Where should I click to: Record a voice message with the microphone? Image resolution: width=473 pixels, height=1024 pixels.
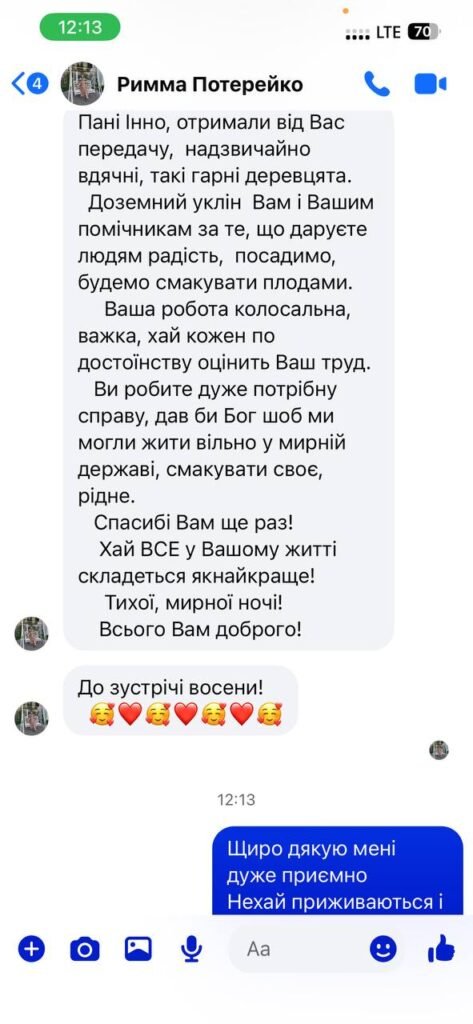coord(191,948)
